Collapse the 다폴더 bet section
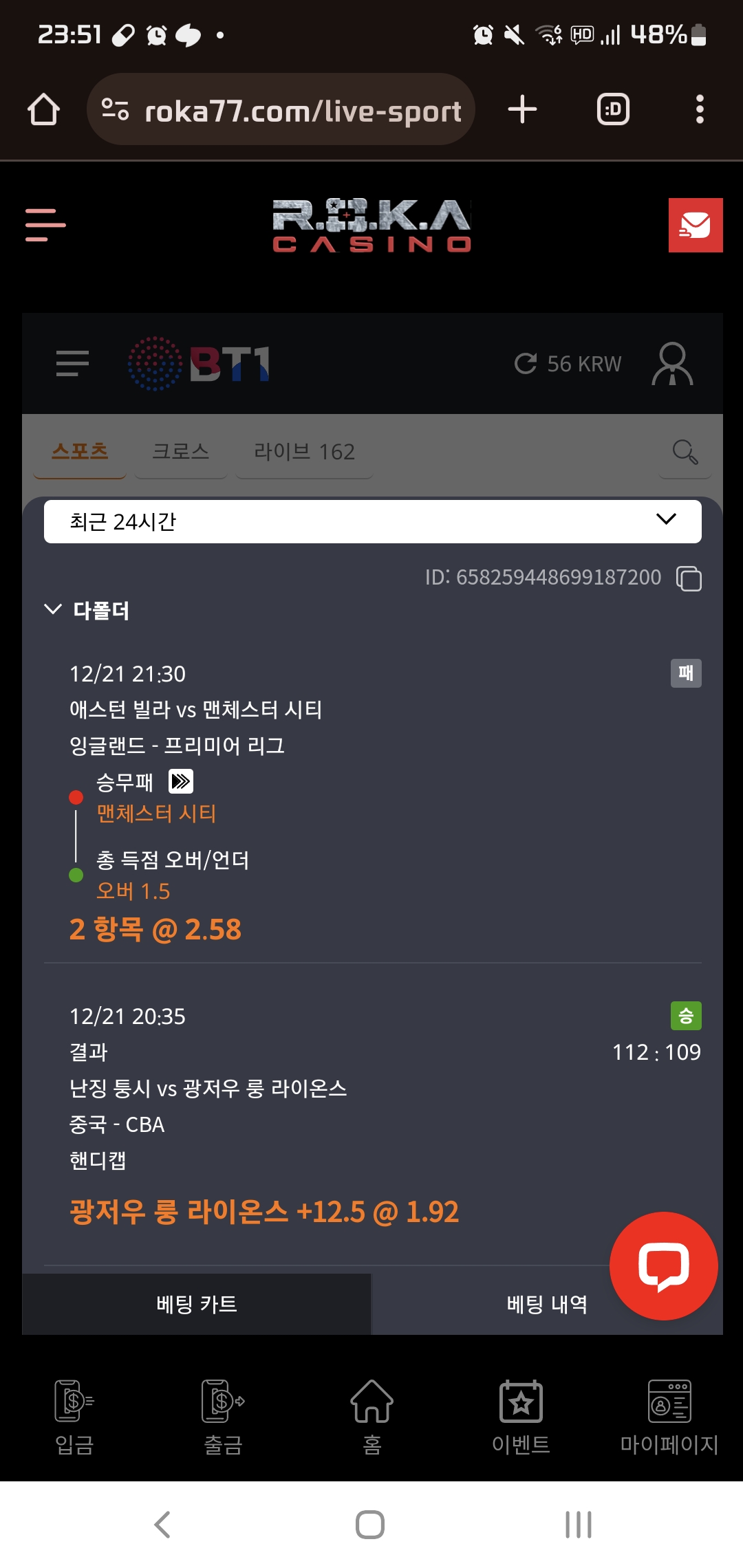743x1568 pixels. click(x=53, y=609)
